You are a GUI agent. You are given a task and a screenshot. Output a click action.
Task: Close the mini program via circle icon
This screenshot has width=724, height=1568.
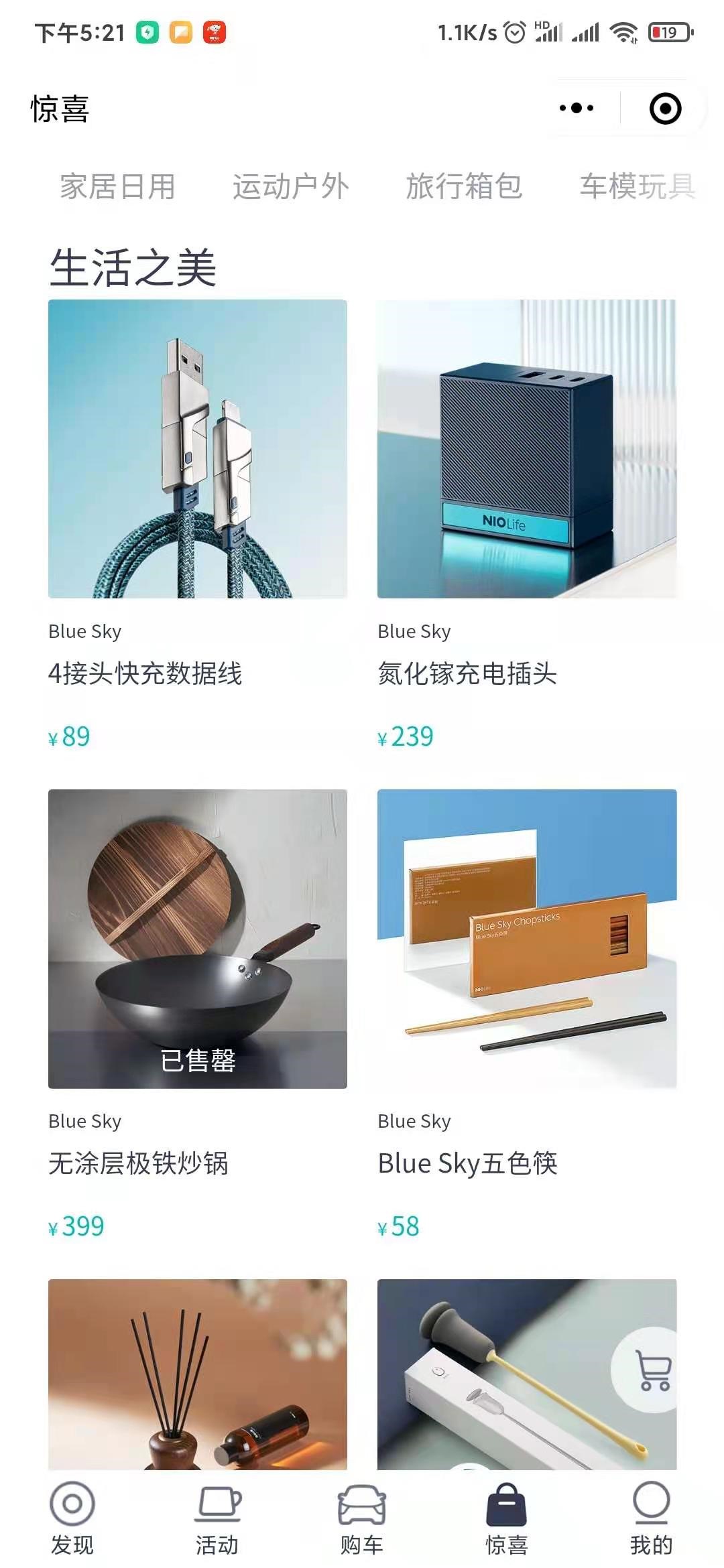point(665,109)
